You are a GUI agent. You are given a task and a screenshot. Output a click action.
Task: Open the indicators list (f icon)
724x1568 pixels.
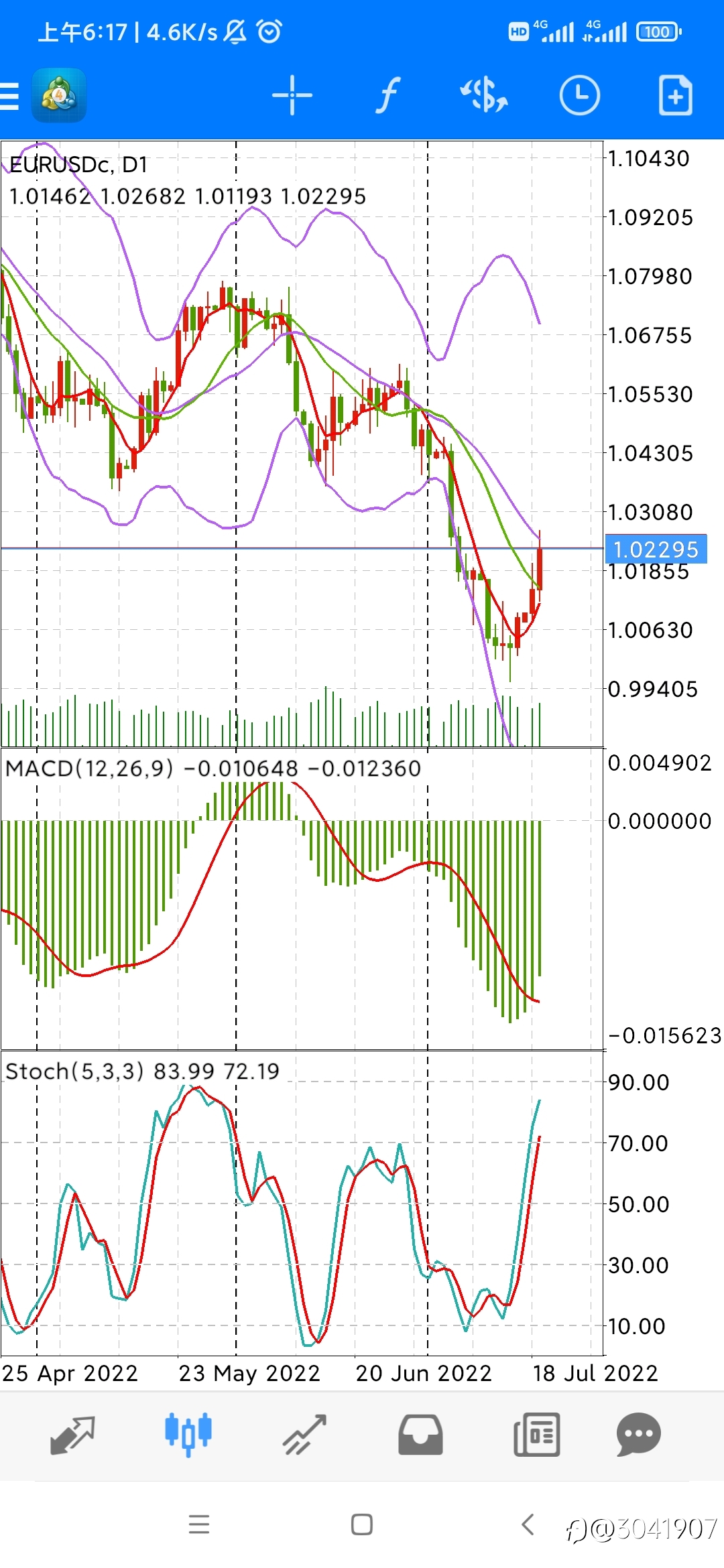tap(387, 95)
